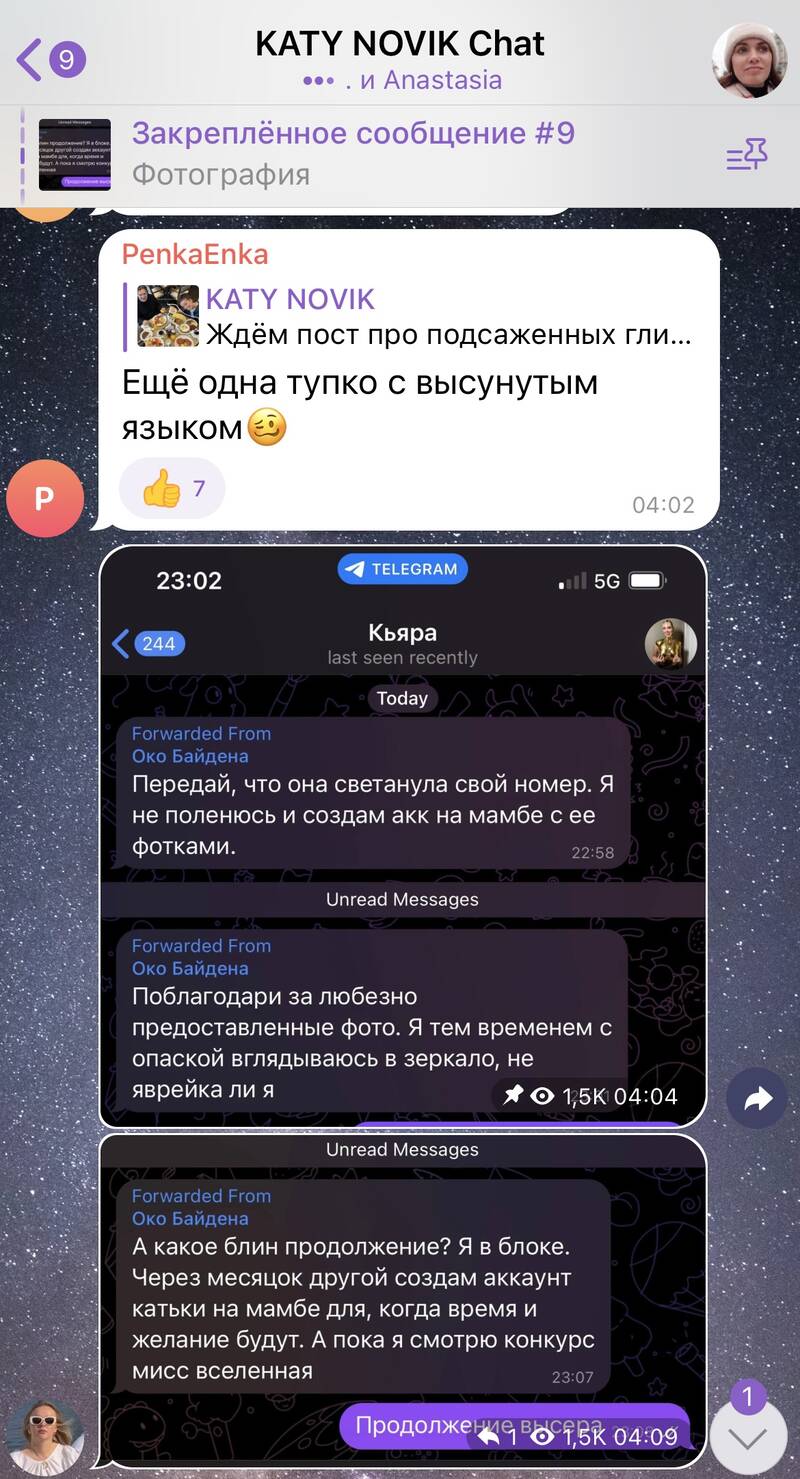Add a thumbs-up reaction to PenkaEnka's message

(172, 489)
